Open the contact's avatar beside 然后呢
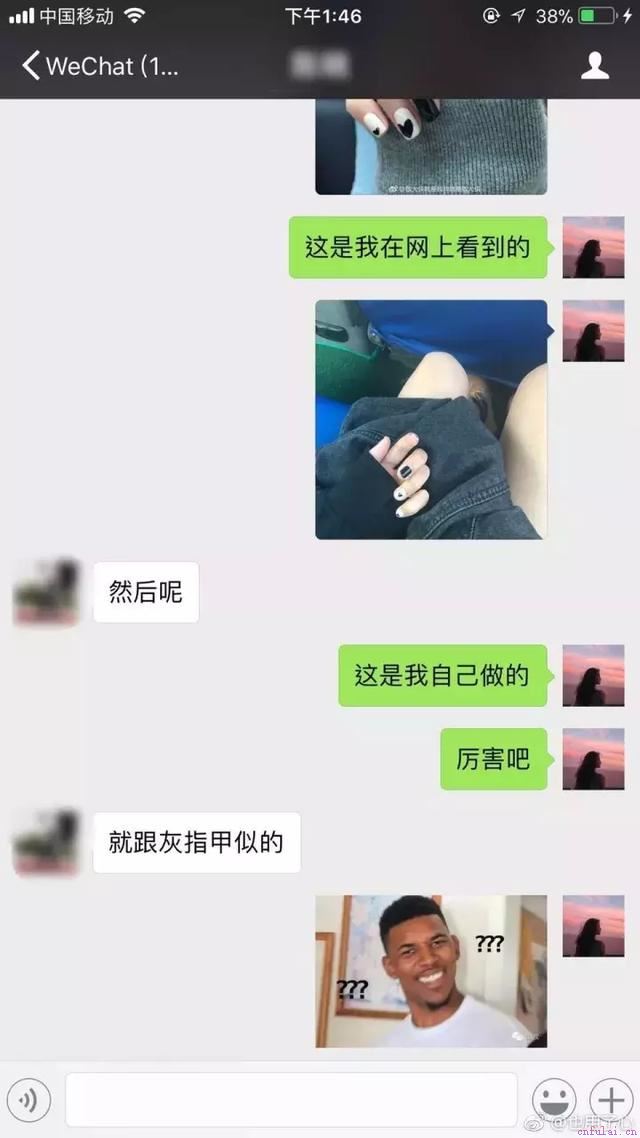This screenshot has height=1138, width=640. pyautogui.click(x=46, y=592)
